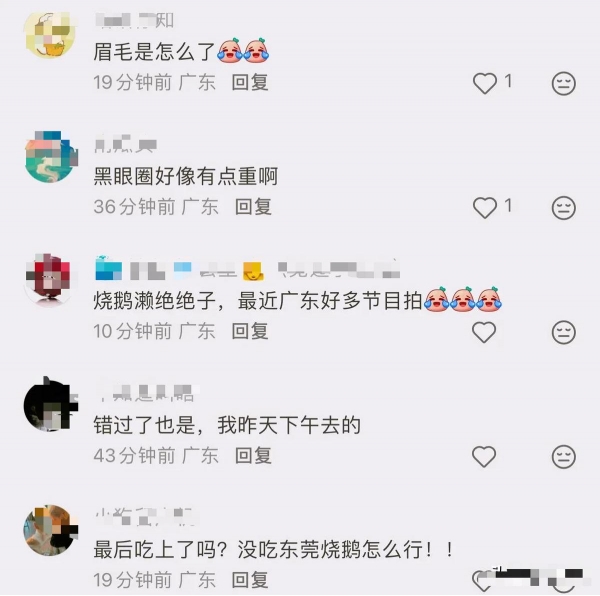Open avatar of 最后吃上了吗 commenter
The height and width of the screenshot is (596, 600).
48,530
